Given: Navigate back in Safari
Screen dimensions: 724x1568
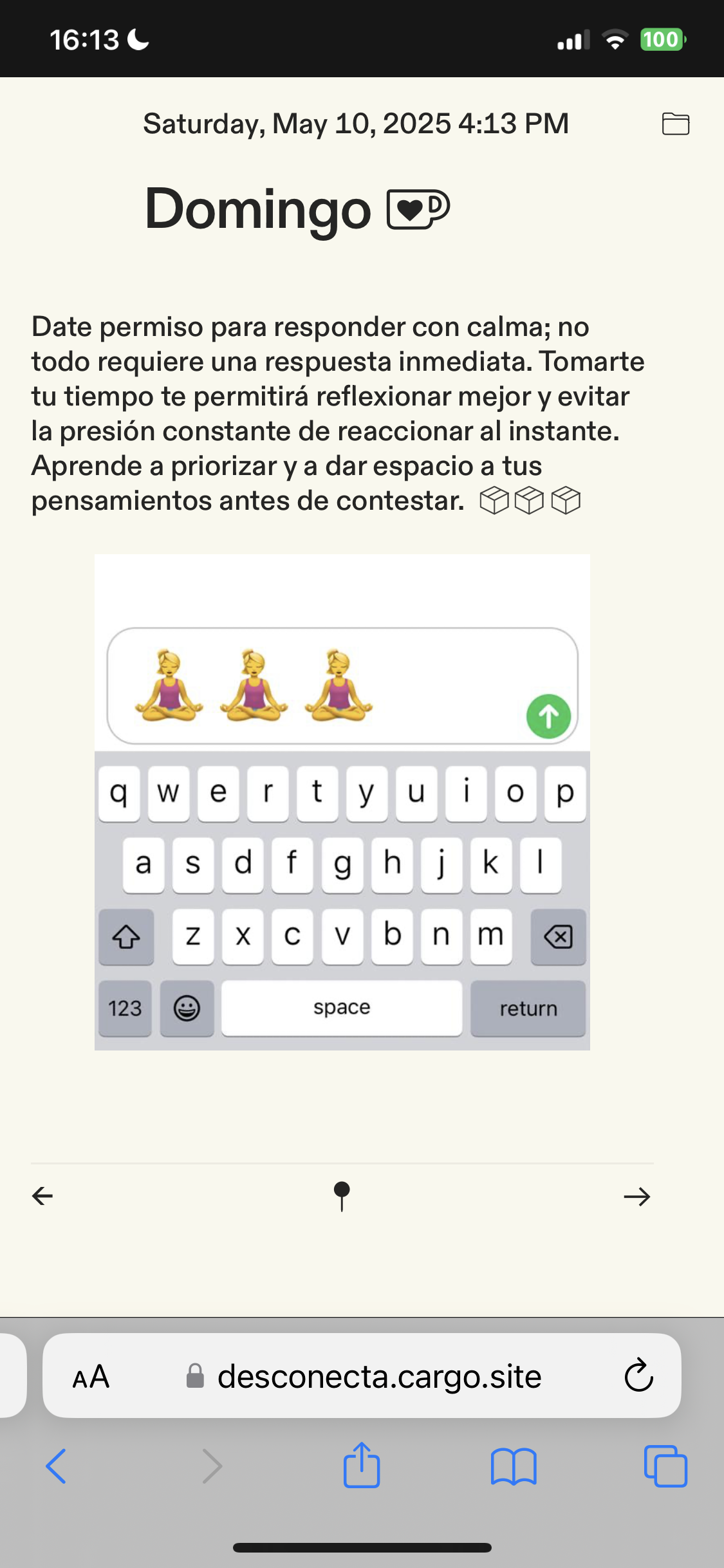Looking at the screenshot, I should 56,1466.
